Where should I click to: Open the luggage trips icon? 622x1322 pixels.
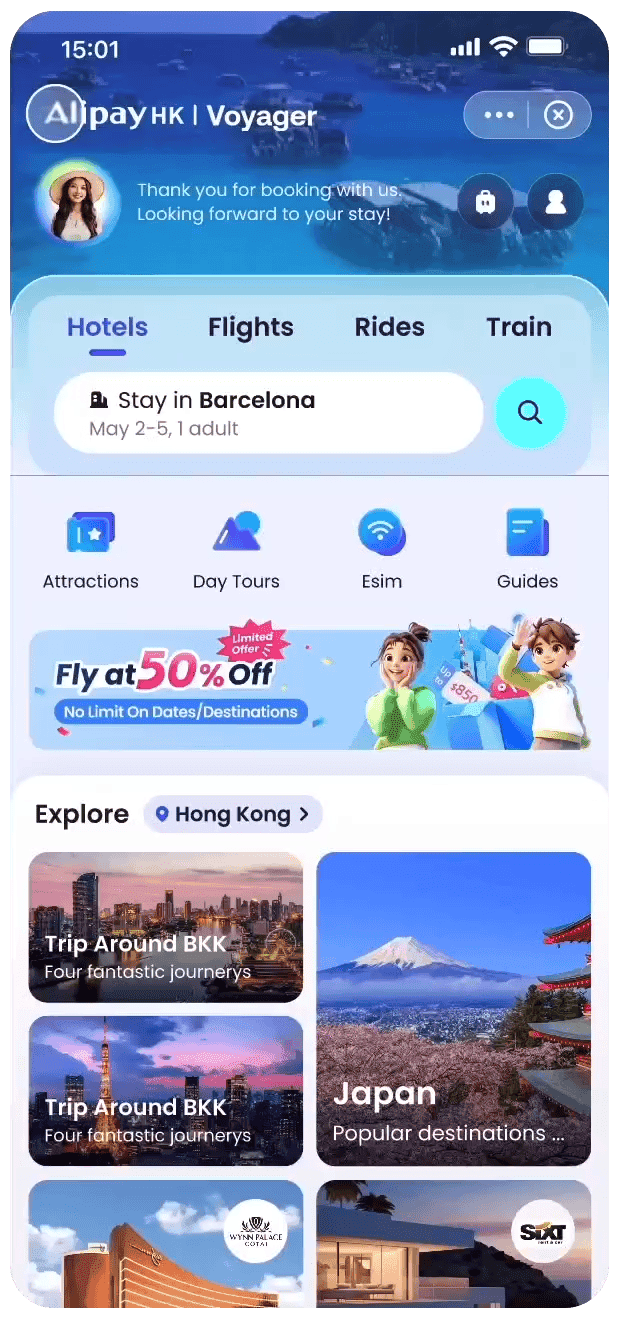point(485,203)
